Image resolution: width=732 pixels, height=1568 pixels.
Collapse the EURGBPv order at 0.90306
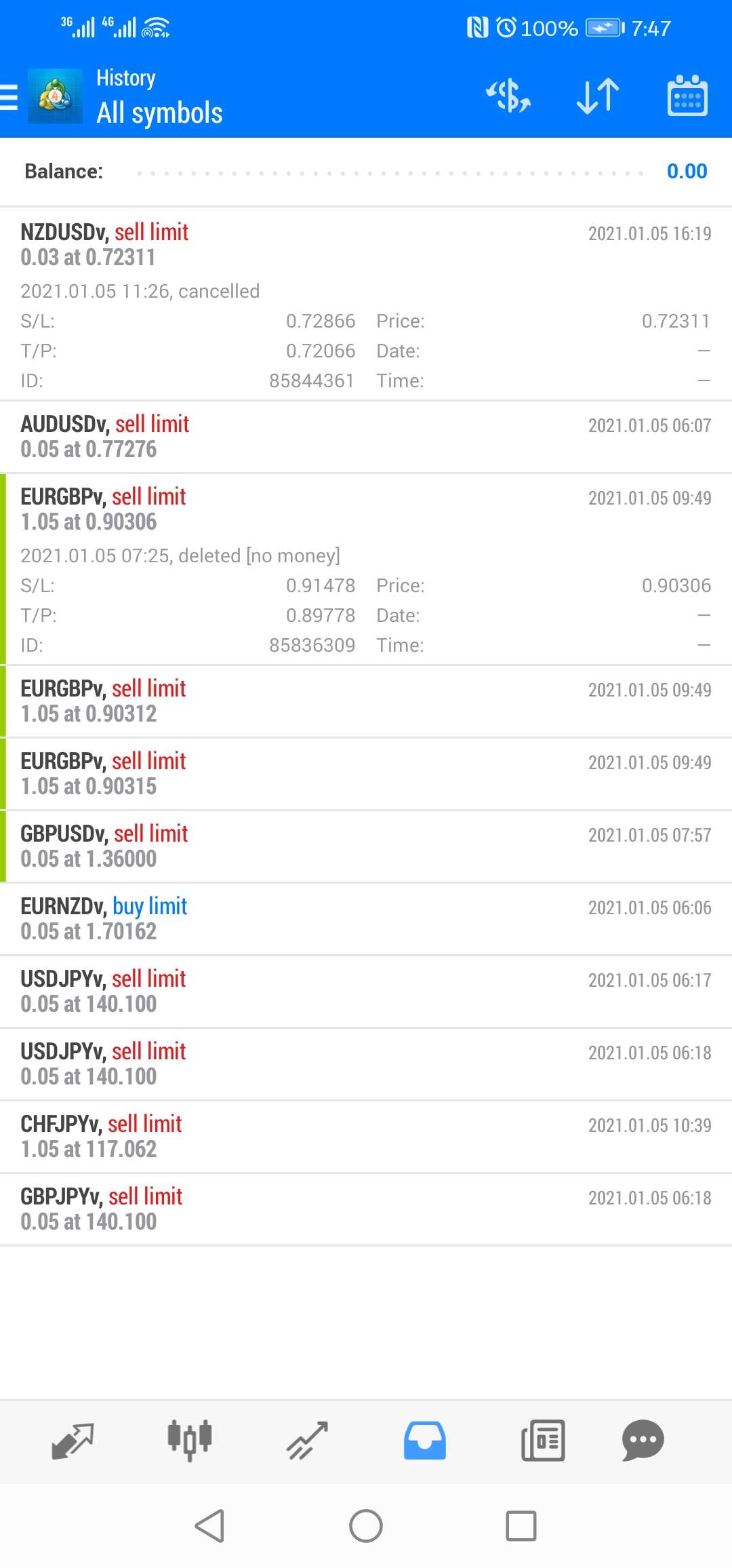point(366,569)
